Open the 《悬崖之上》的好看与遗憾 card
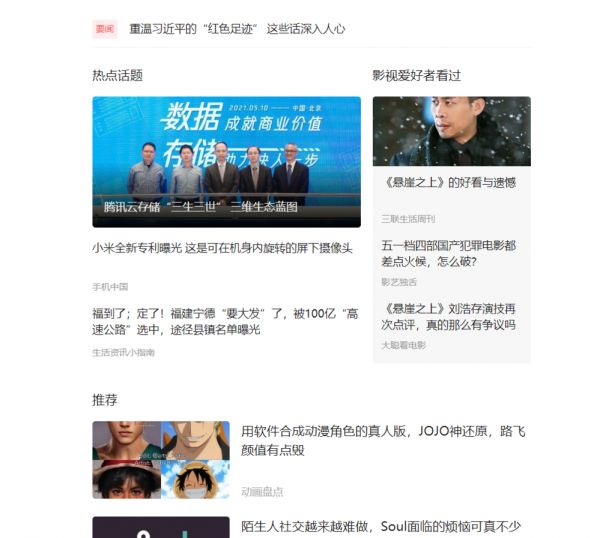 pos(450,183)
